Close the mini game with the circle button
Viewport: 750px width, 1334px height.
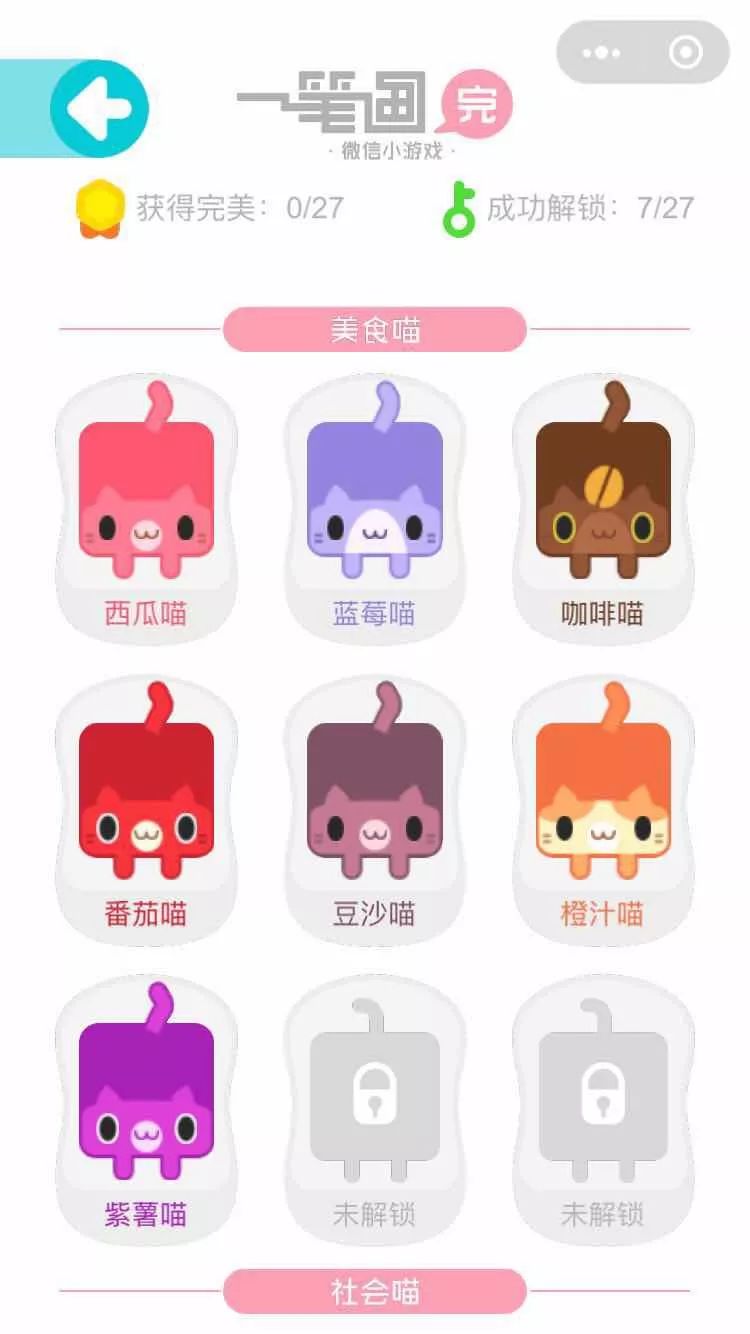[x=686, y=53]
